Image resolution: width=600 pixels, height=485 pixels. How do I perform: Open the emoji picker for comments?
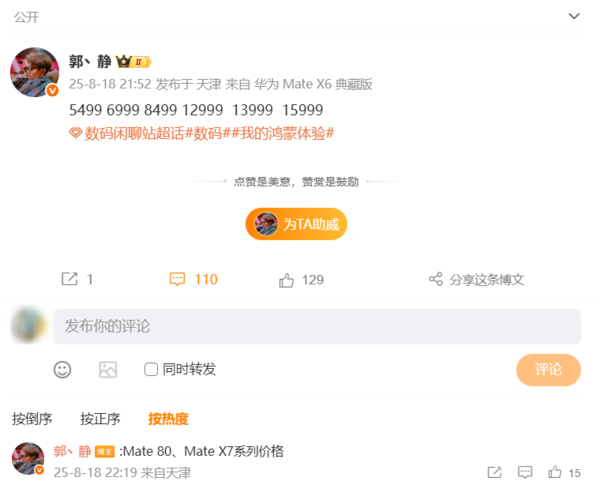pyautogui.click(x=62, y=369)
